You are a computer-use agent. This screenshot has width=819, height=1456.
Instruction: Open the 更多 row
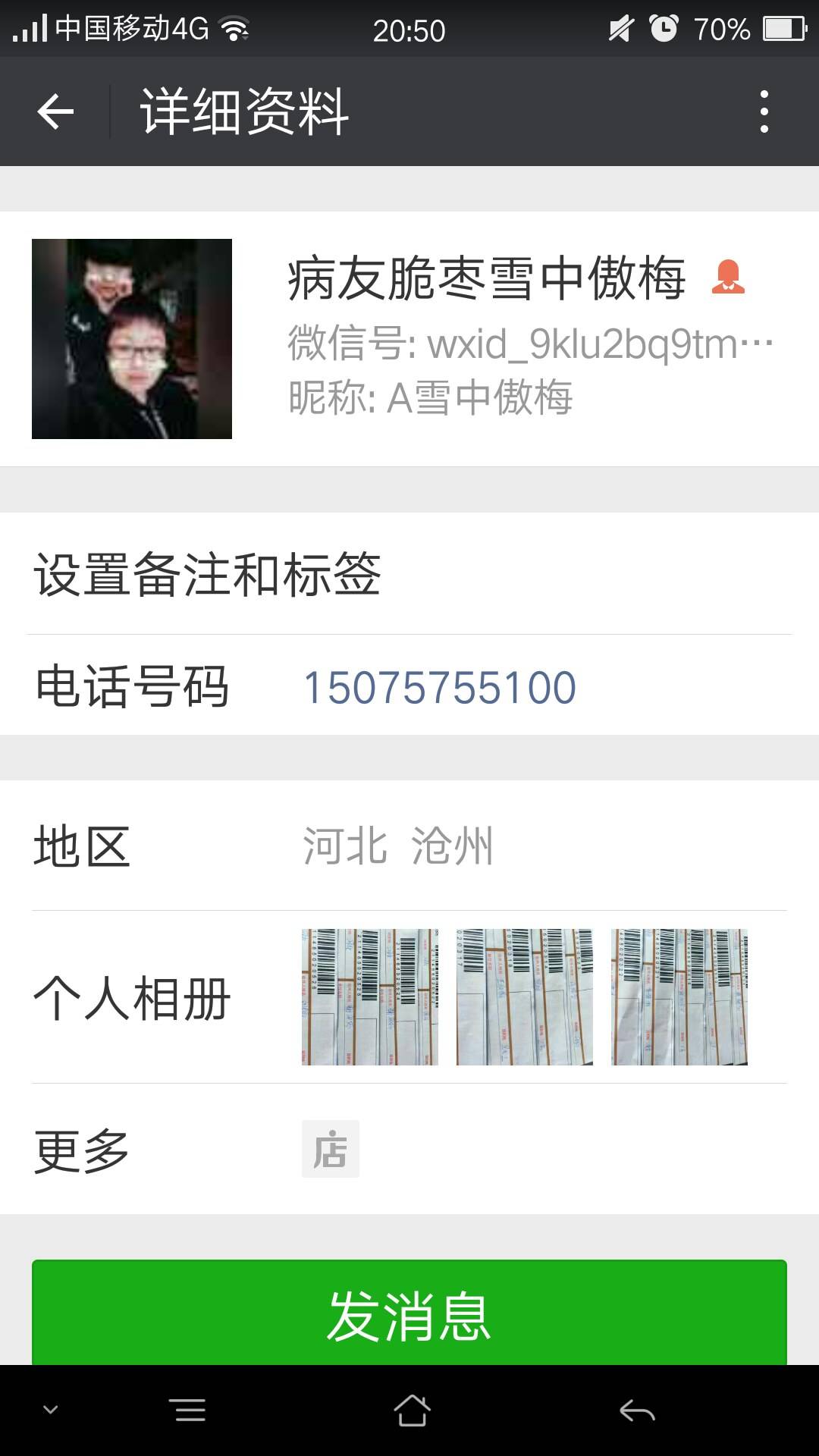tap(409, 1150)
